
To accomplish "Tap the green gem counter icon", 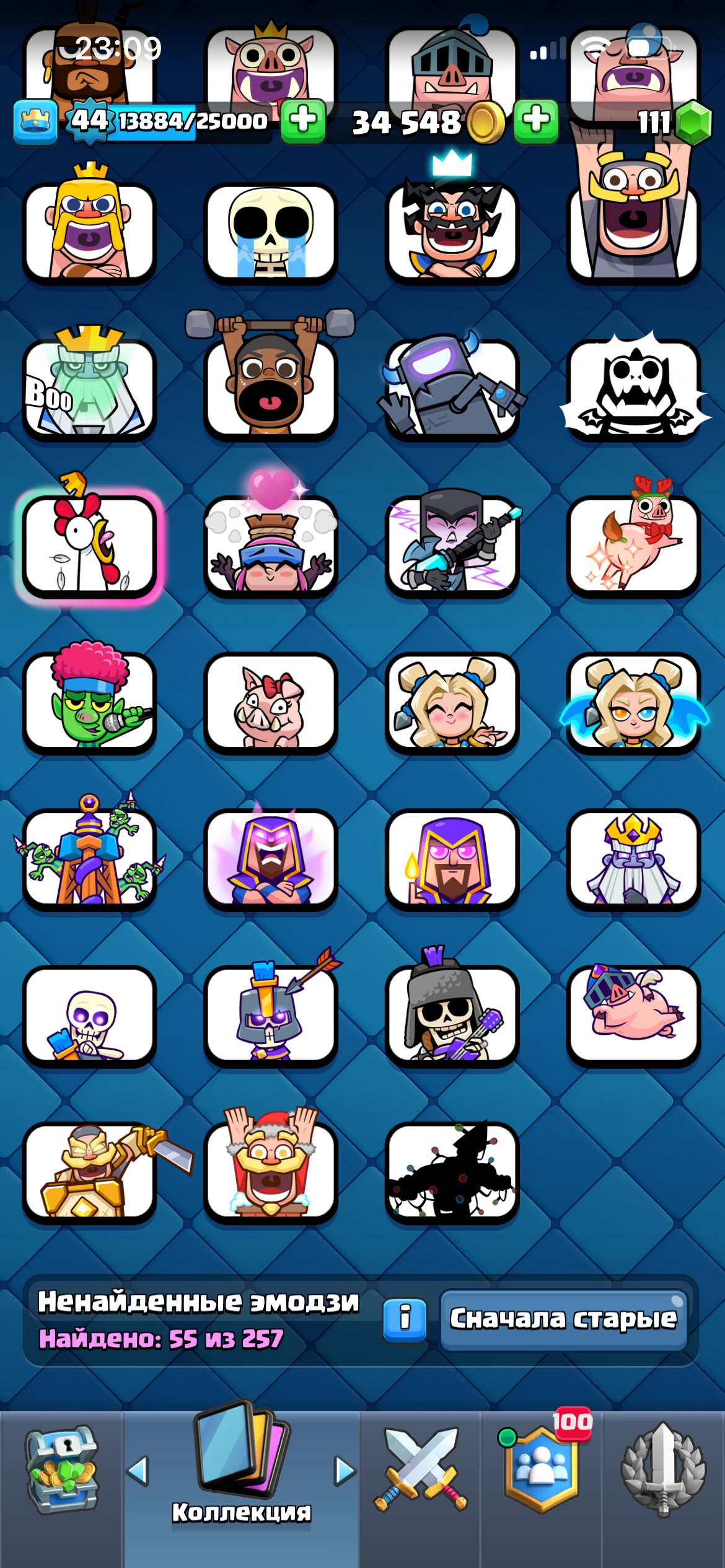I will (x=693, y=123).
